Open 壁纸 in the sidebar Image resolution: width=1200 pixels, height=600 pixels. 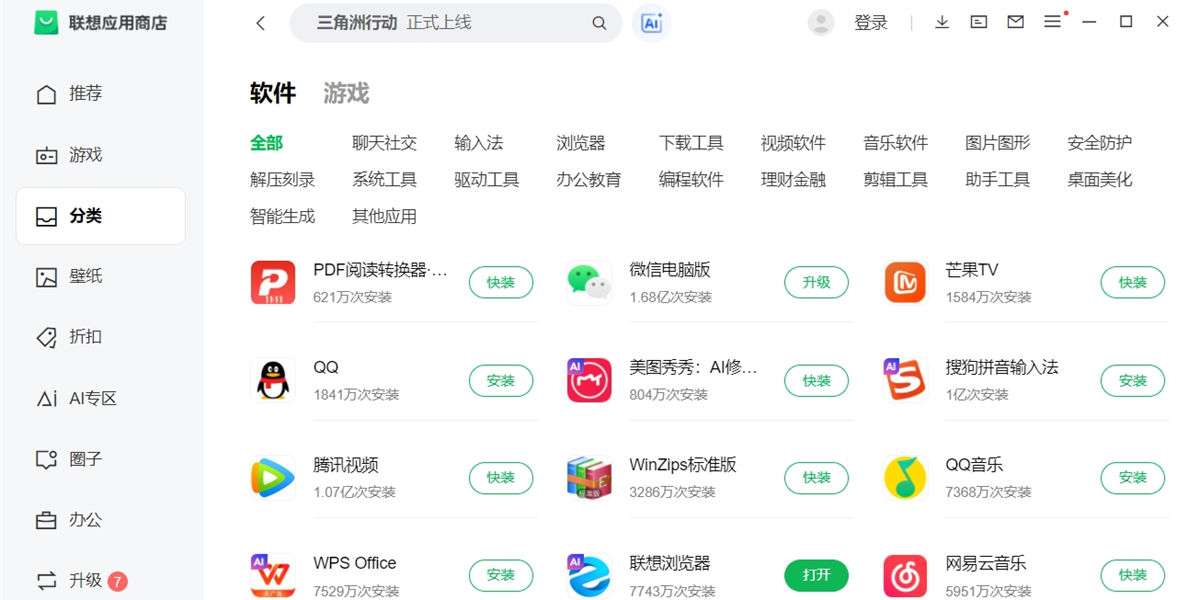[85, 277]
